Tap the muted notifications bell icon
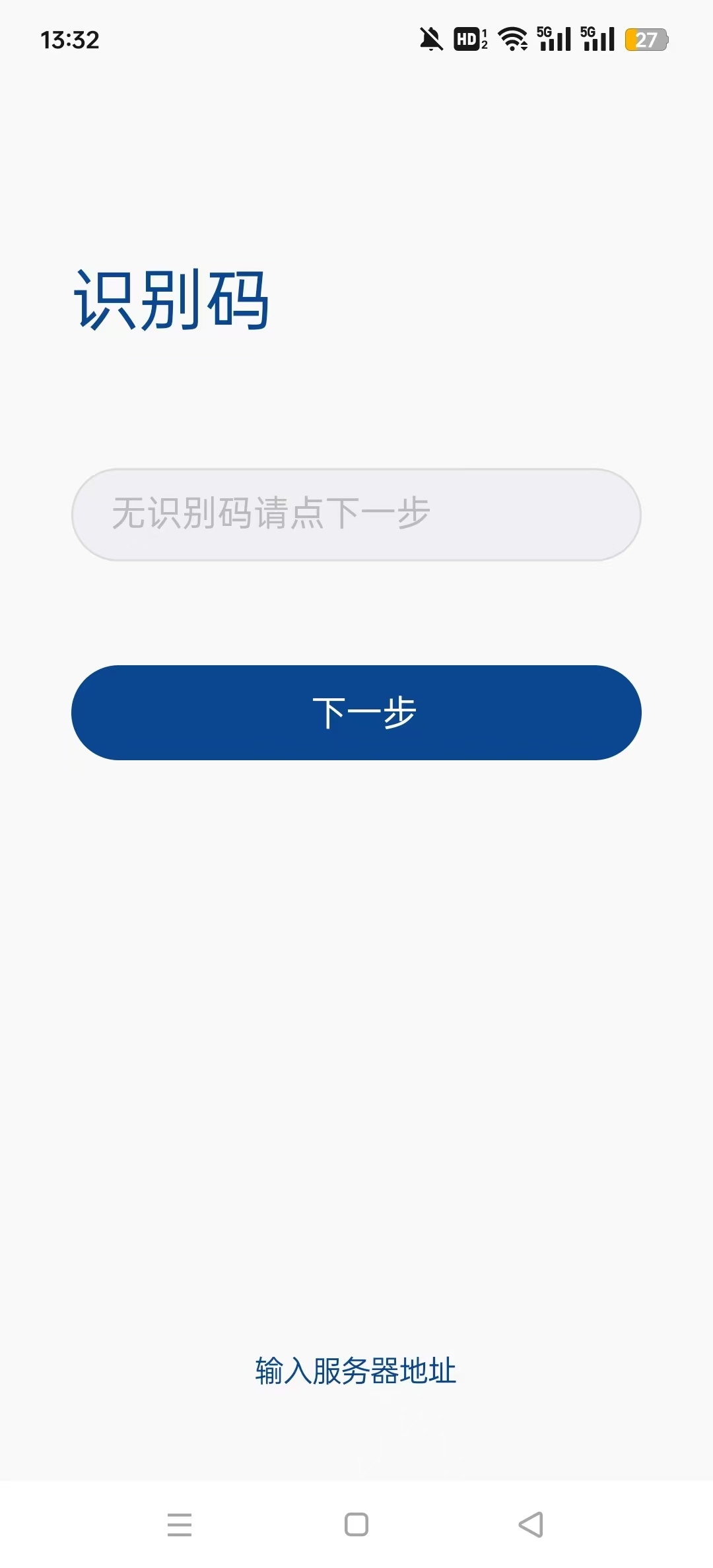This screenshot has height=1568, width=713. point(431,40)
